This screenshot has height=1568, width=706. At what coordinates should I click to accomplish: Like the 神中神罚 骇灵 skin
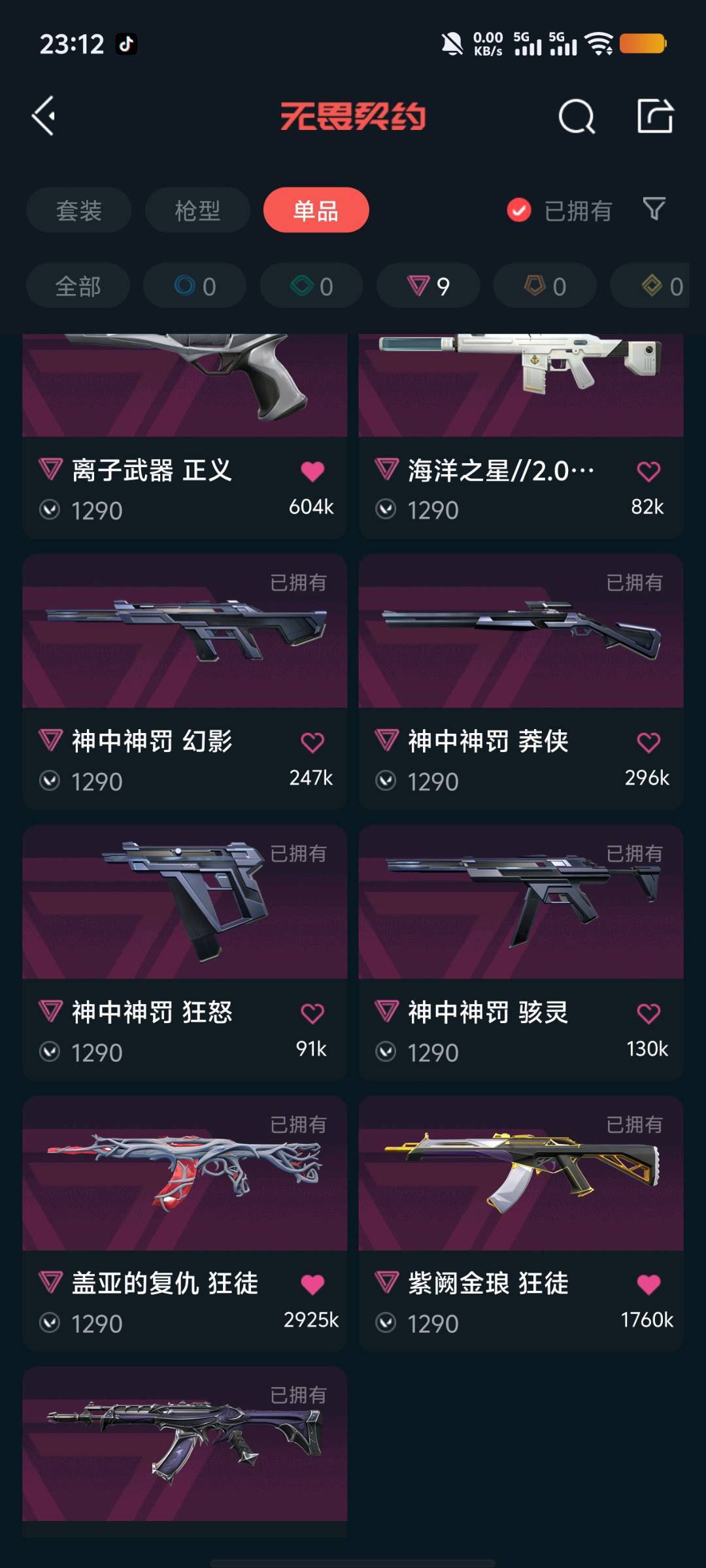pos(648,1013)
